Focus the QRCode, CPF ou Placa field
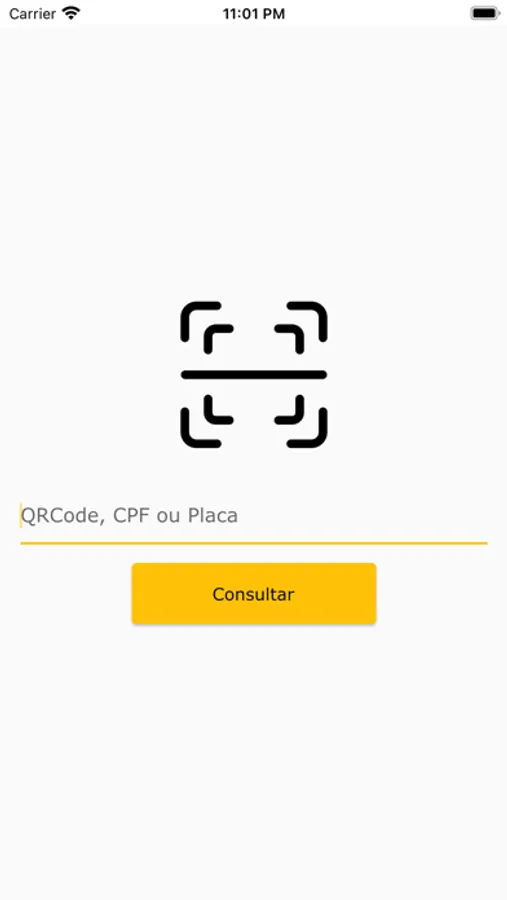Viewport: 507px width, 900px height. click(254, 517)
